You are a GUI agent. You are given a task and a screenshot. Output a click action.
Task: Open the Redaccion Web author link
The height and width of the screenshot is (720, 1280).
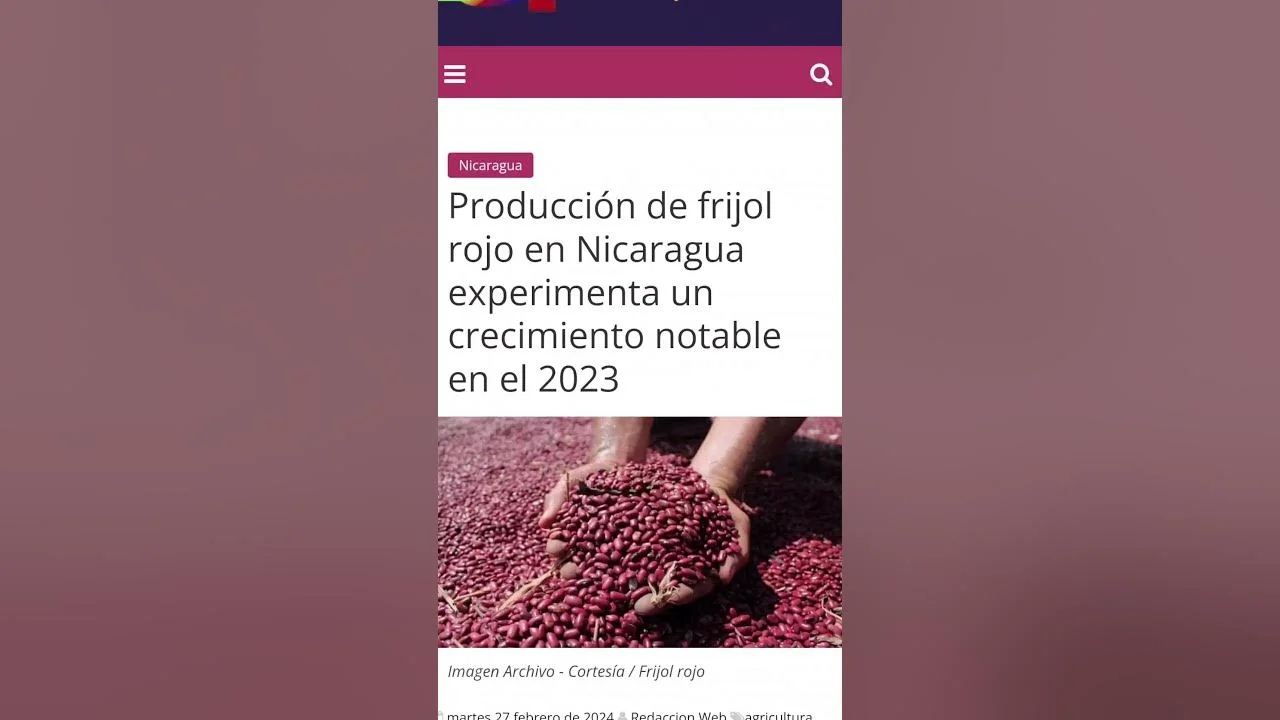(x=677, y=715)
